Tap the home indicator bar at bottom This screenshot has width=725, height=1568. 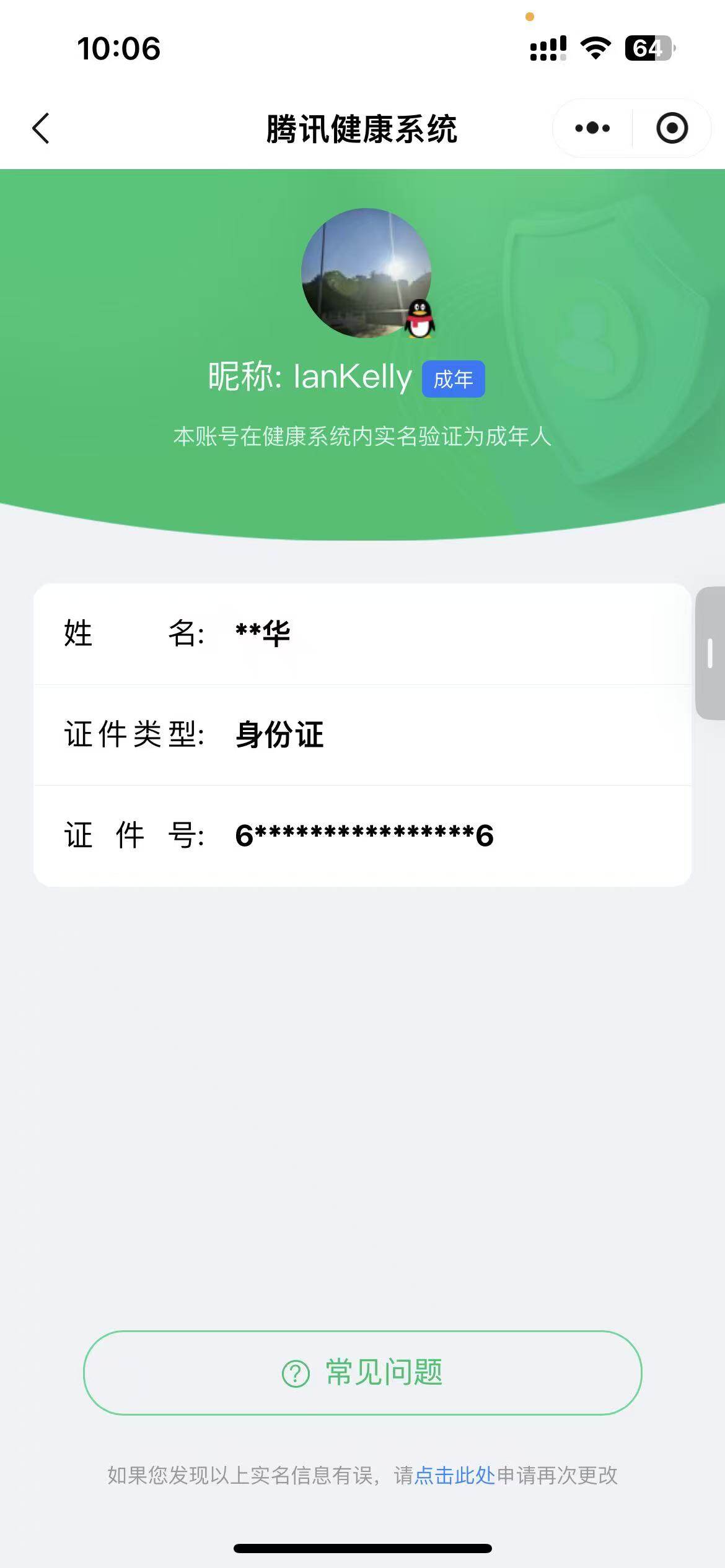click(x=362, y=1547)
